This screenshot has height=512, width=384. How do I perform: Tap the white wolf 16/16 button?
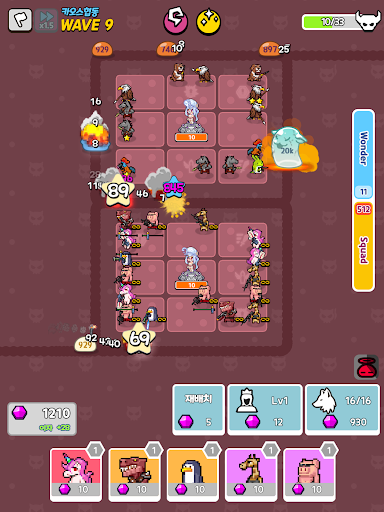(x=342, y=409)
